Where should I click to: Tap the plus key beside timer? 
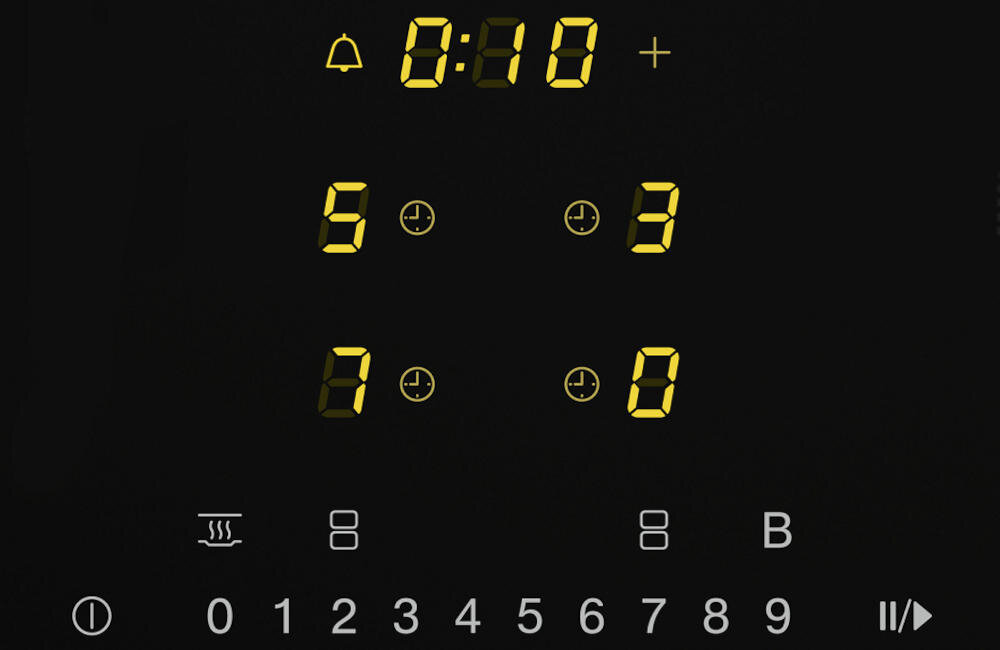pyautogui.click(x=654, y=53)
